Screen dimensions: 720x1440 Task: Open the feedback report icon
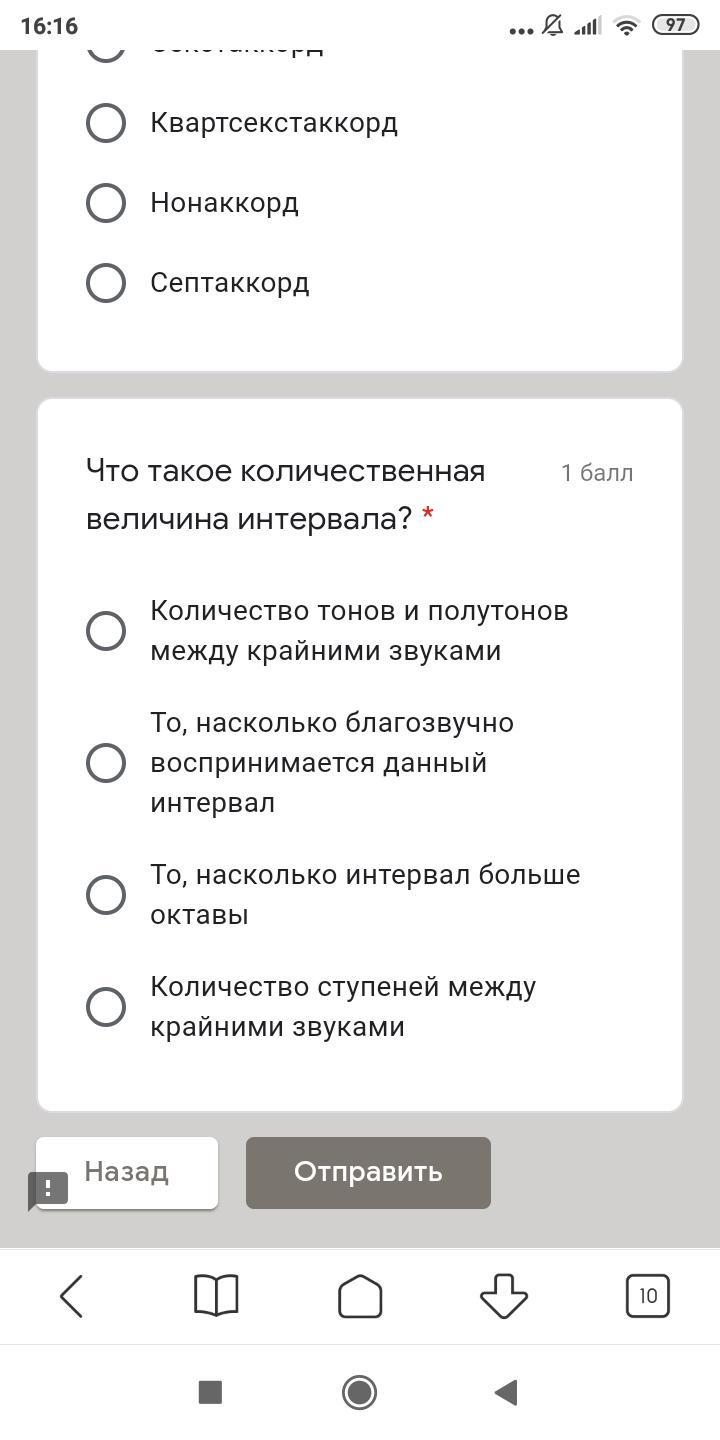tap(47, 1188)
